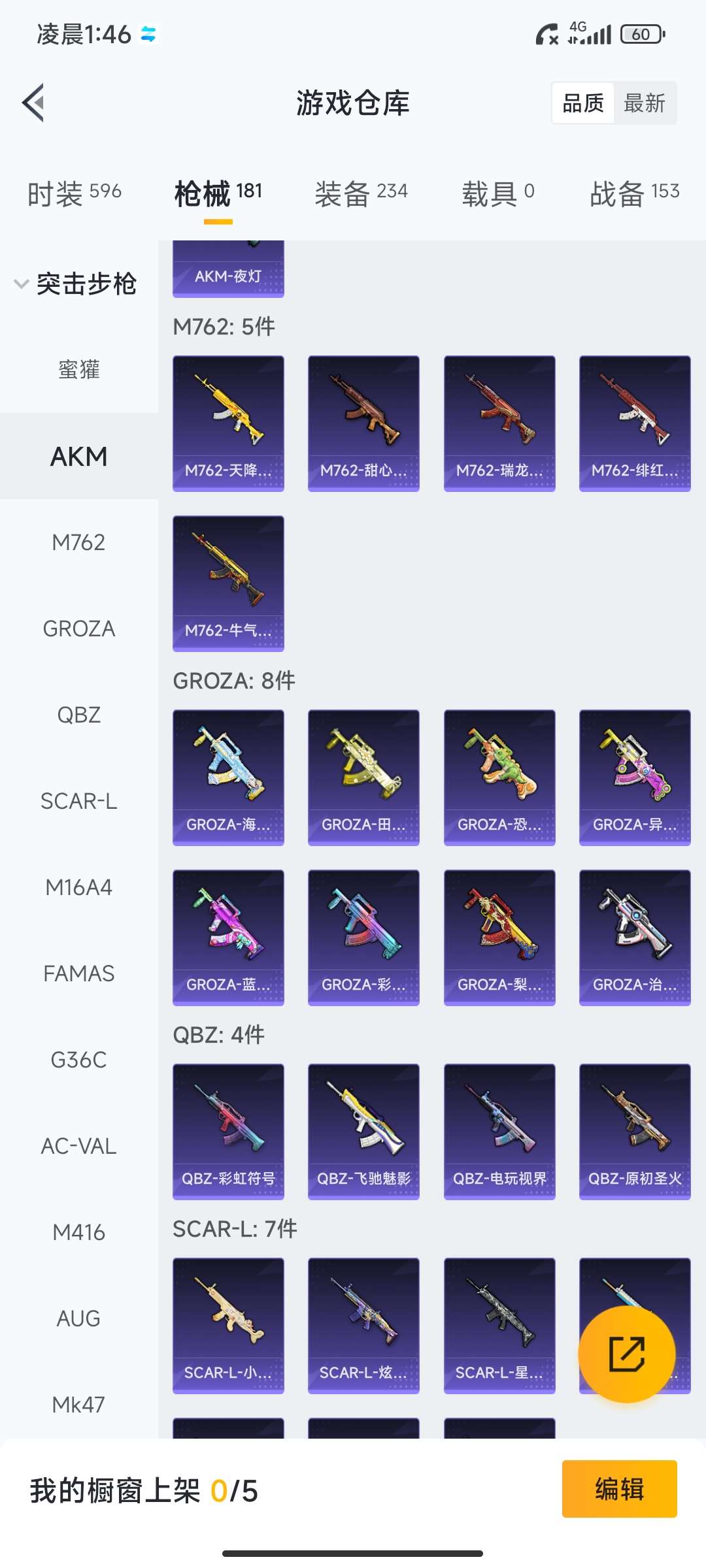
Task: Select GROZA in the sidebar list
Action: [78, 629]
